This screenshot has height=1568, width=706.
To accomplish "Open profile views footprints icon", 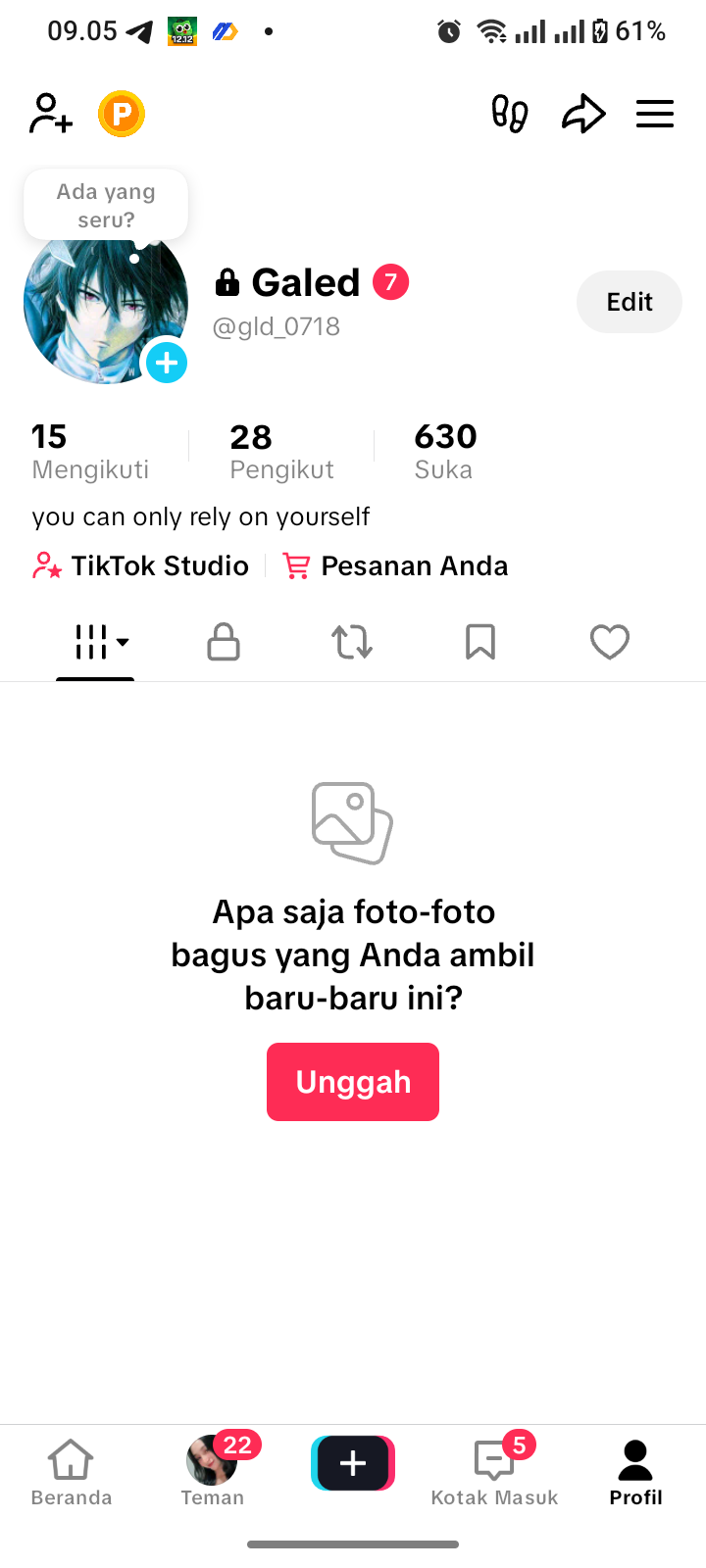I will tap(509, 114).
